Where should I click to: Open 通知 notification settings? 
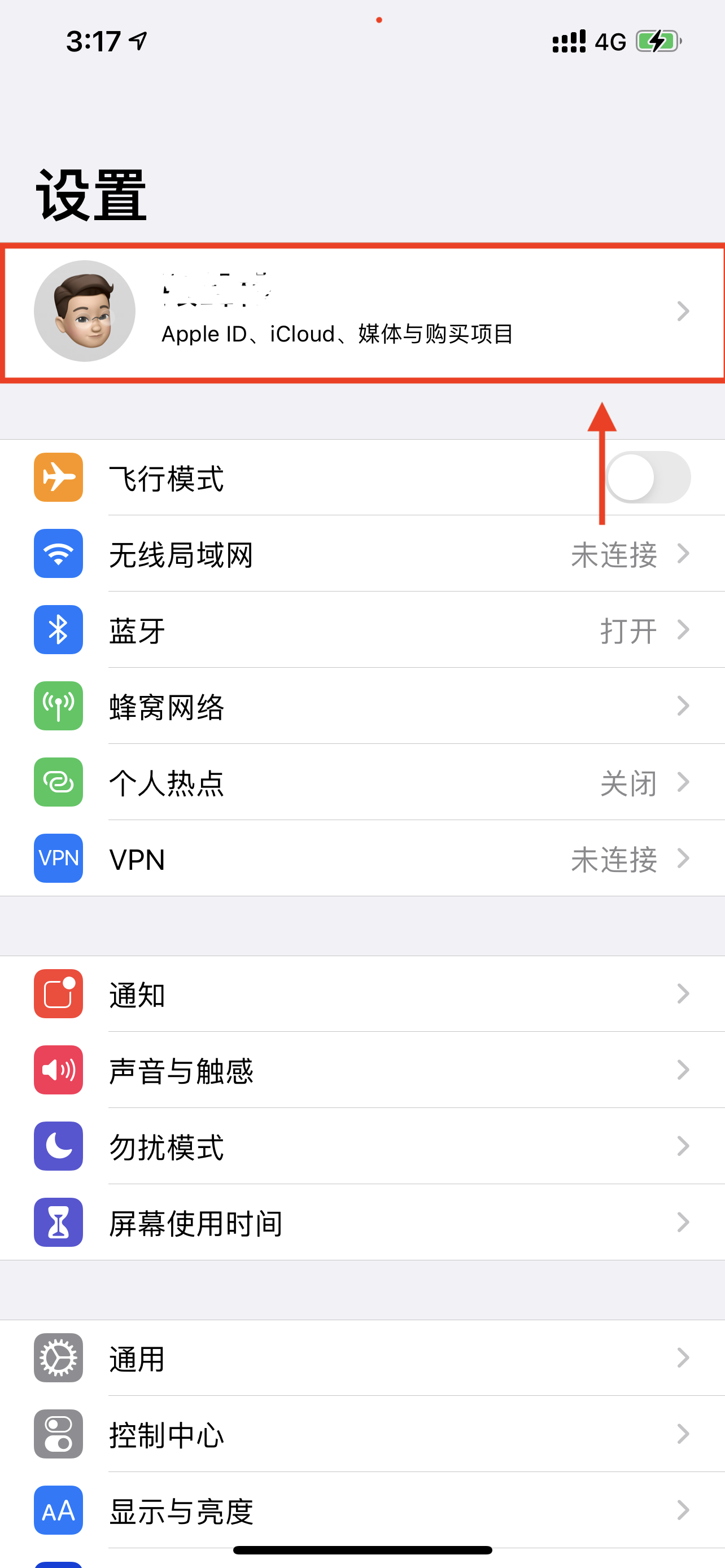pyautogui.click(x=362, y=995)
